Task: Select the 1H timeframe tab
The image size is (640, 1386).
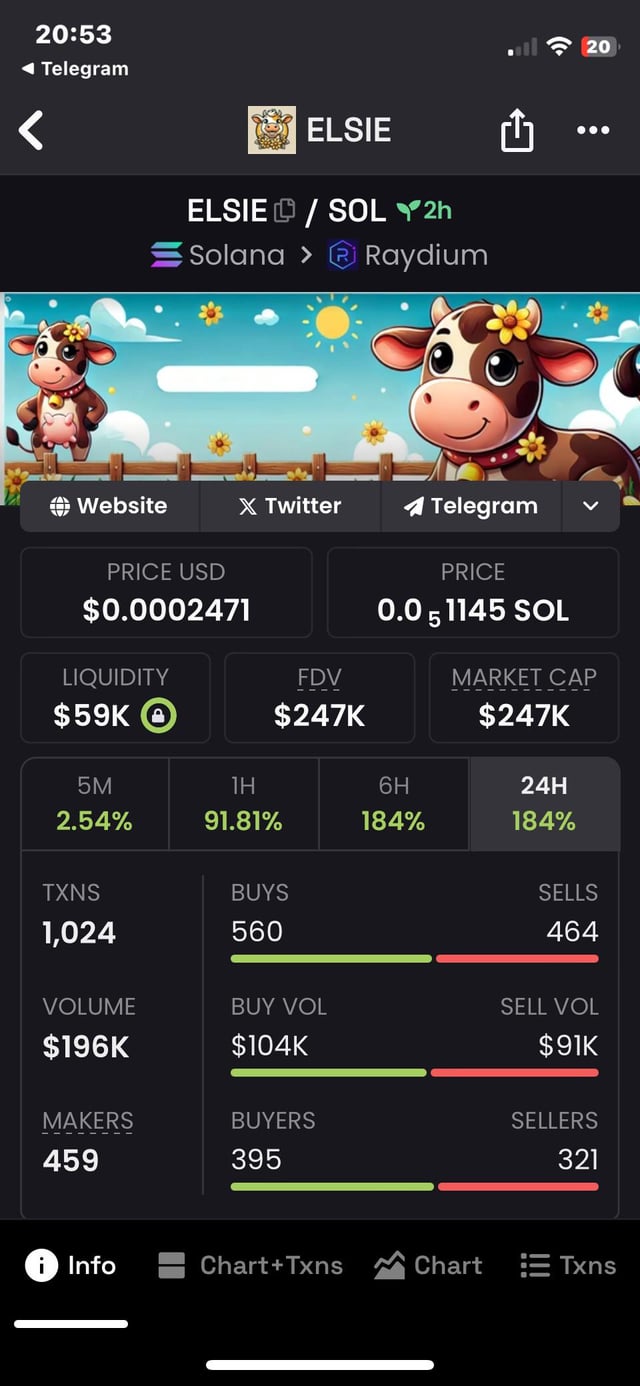Action: [x=243, y=804]
